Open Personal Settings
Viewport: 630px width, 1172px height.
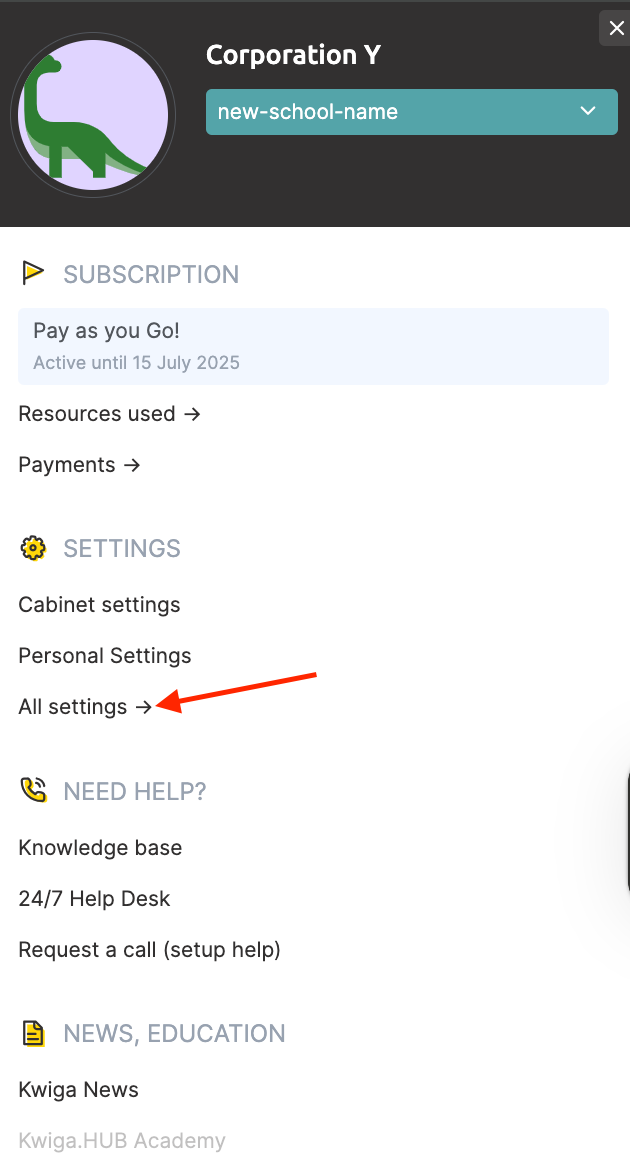click(105, 656)
